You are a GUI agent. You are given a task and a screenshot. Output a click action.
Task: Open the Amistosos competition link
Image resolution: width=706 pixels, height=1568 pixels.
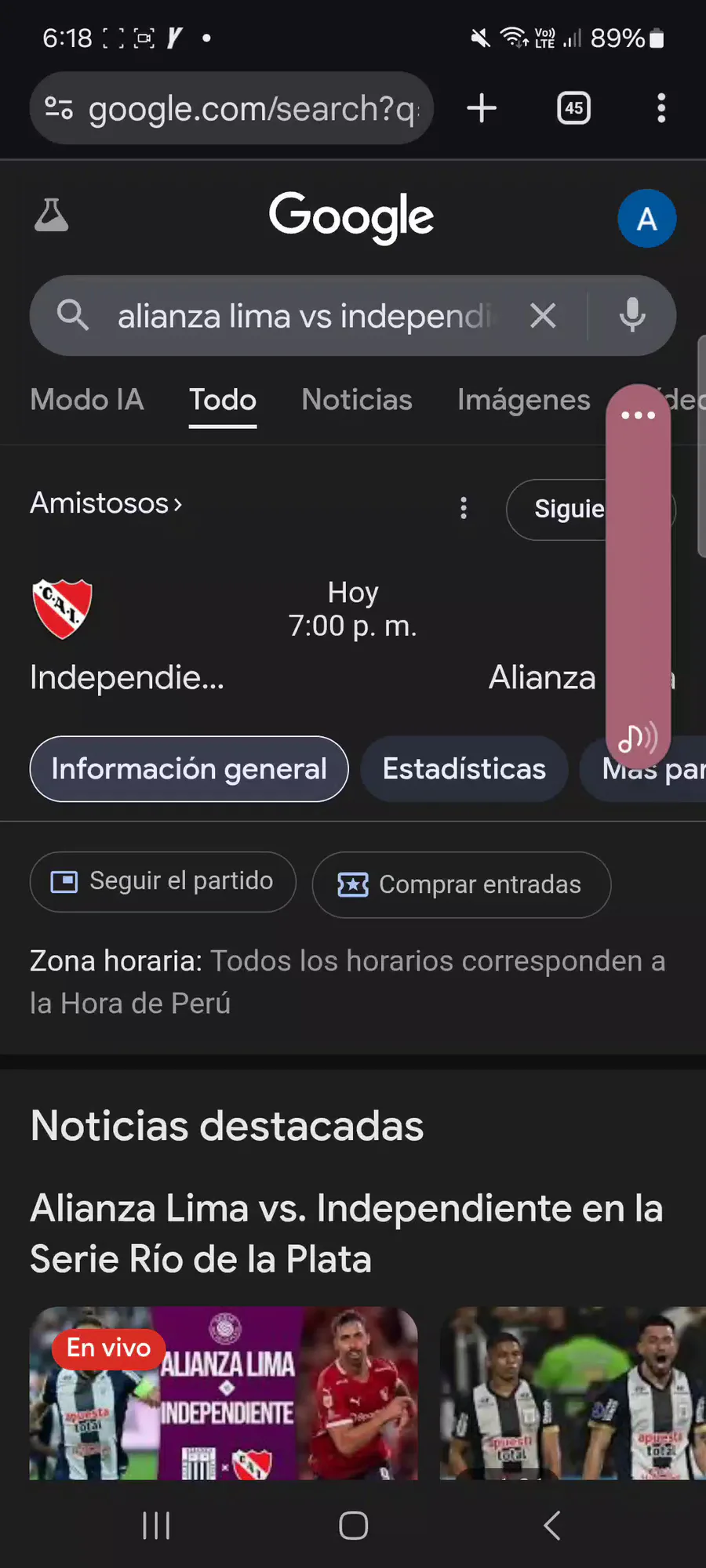pyautogui.click(x=106, y=503)
